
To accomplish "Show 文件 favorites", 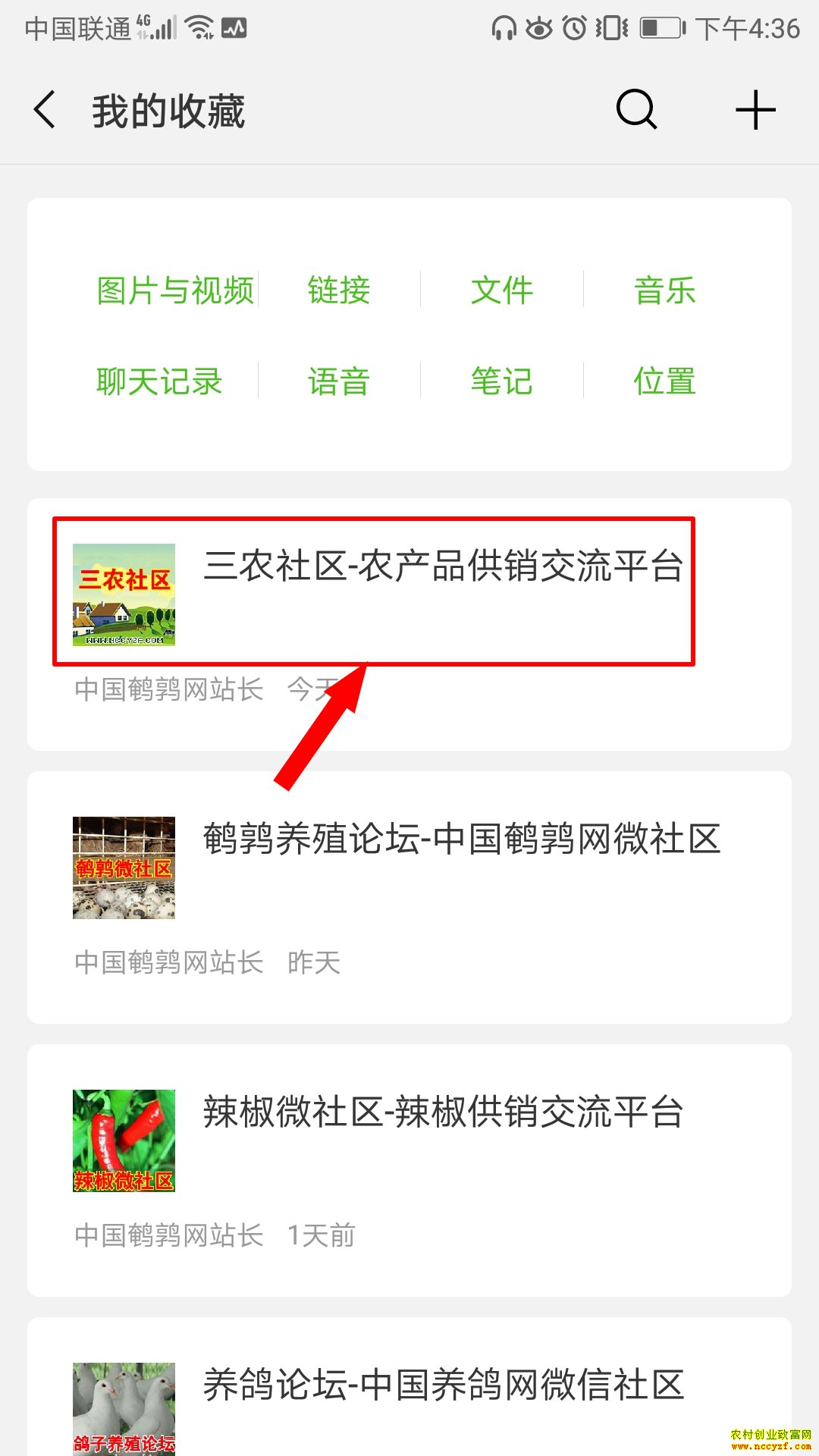I will 502,290.
